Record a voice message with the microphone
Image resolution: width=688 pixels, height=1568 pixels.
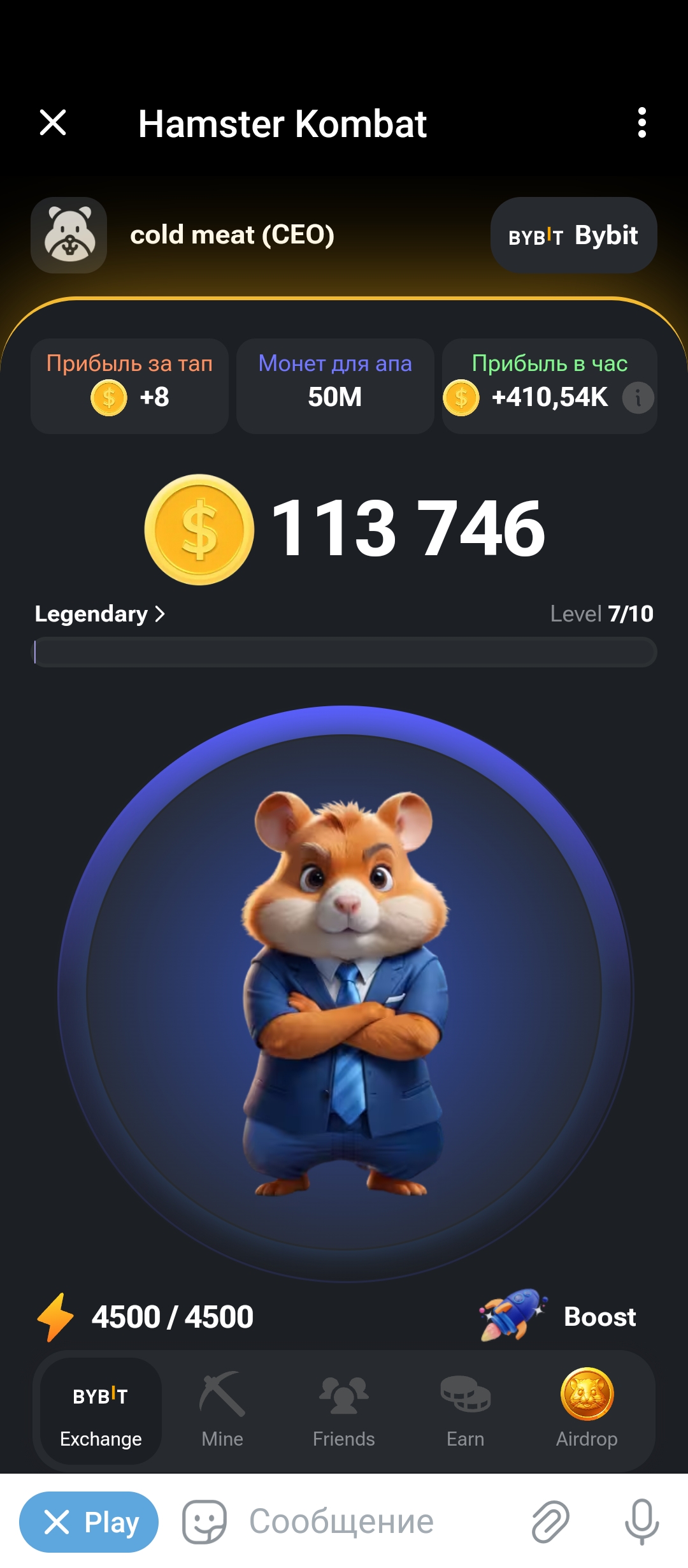[641, 1522]
